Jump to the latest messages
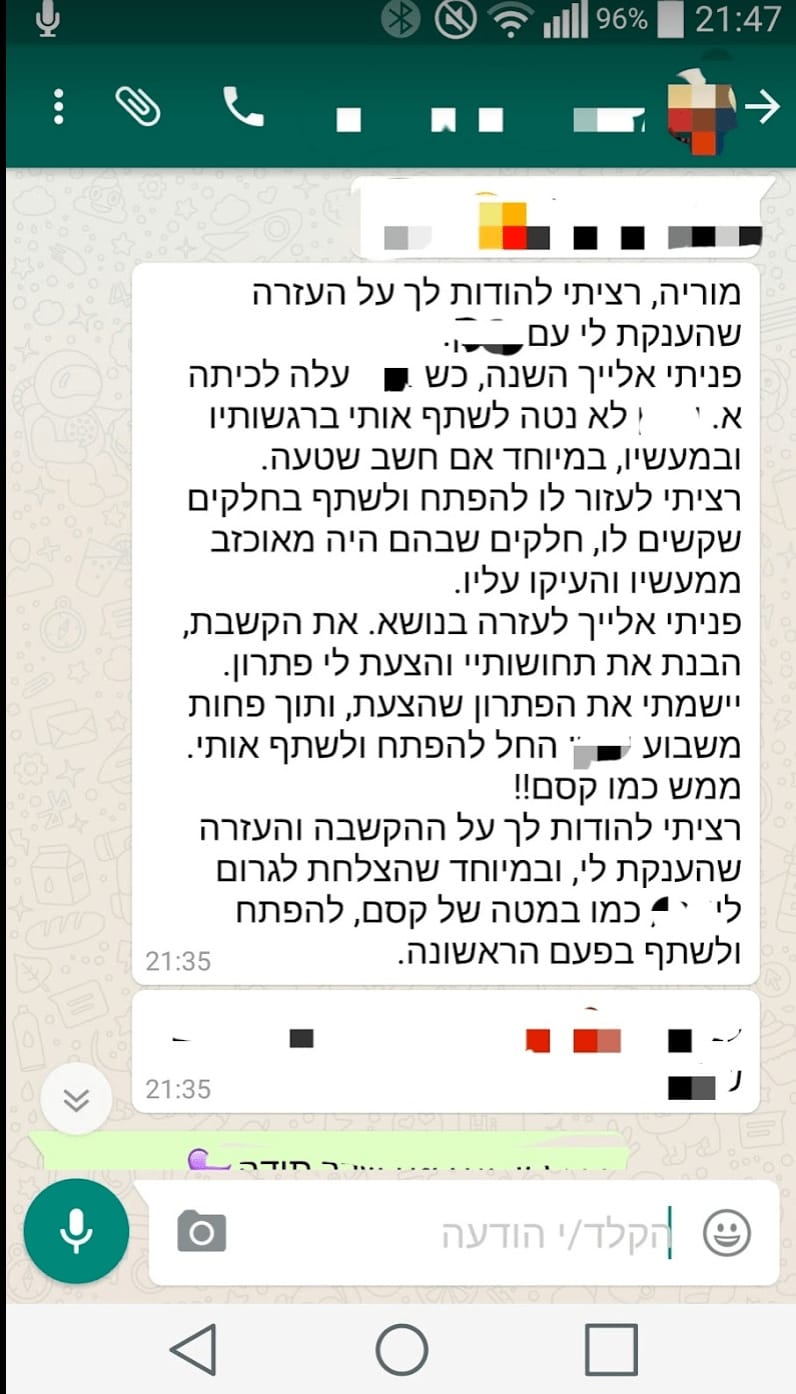The height and width of the screenshot is (1394, 796). pos(76,1099)
